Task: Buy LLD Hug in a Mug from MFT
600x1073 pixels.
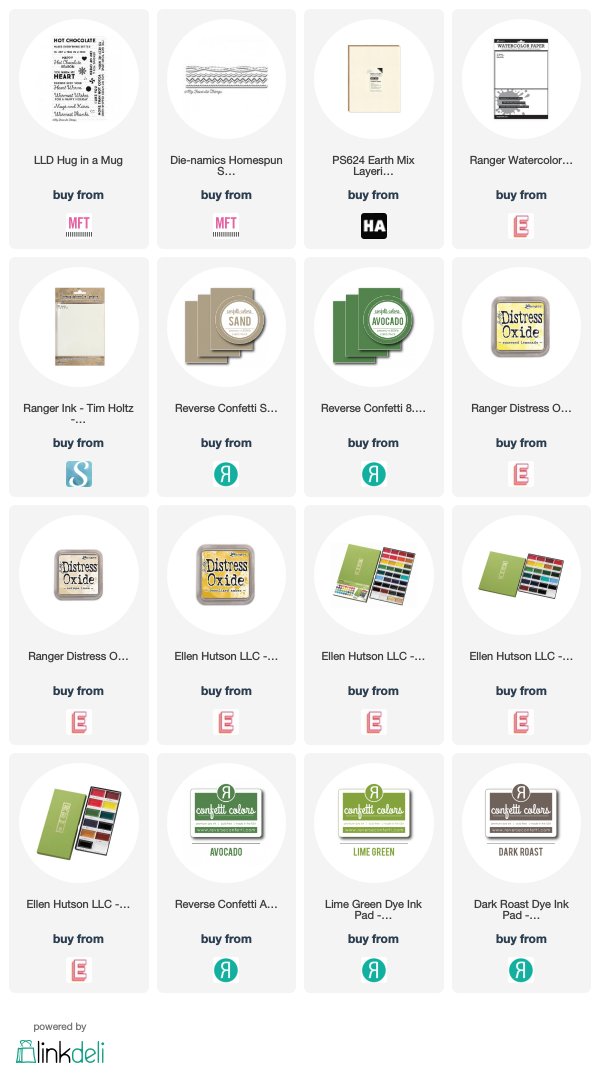Action: (79, 225)
